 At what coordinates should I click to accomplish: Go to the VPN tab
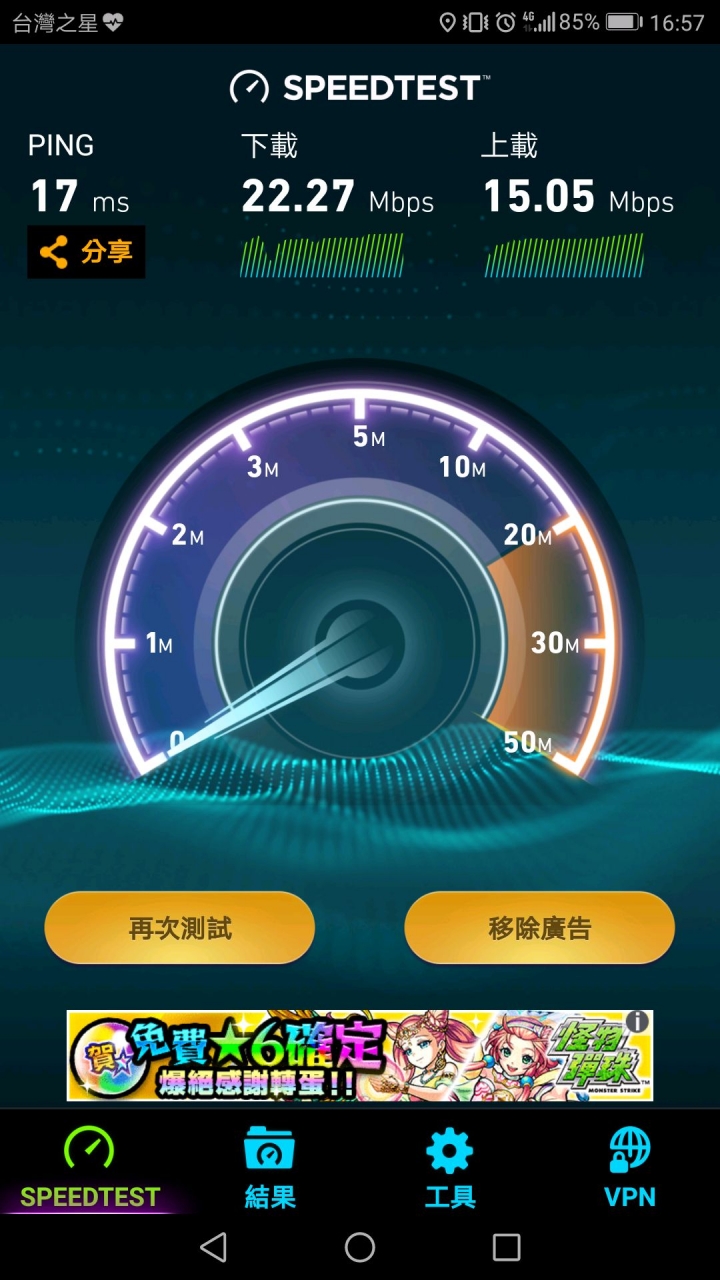tap(630, 1168)
